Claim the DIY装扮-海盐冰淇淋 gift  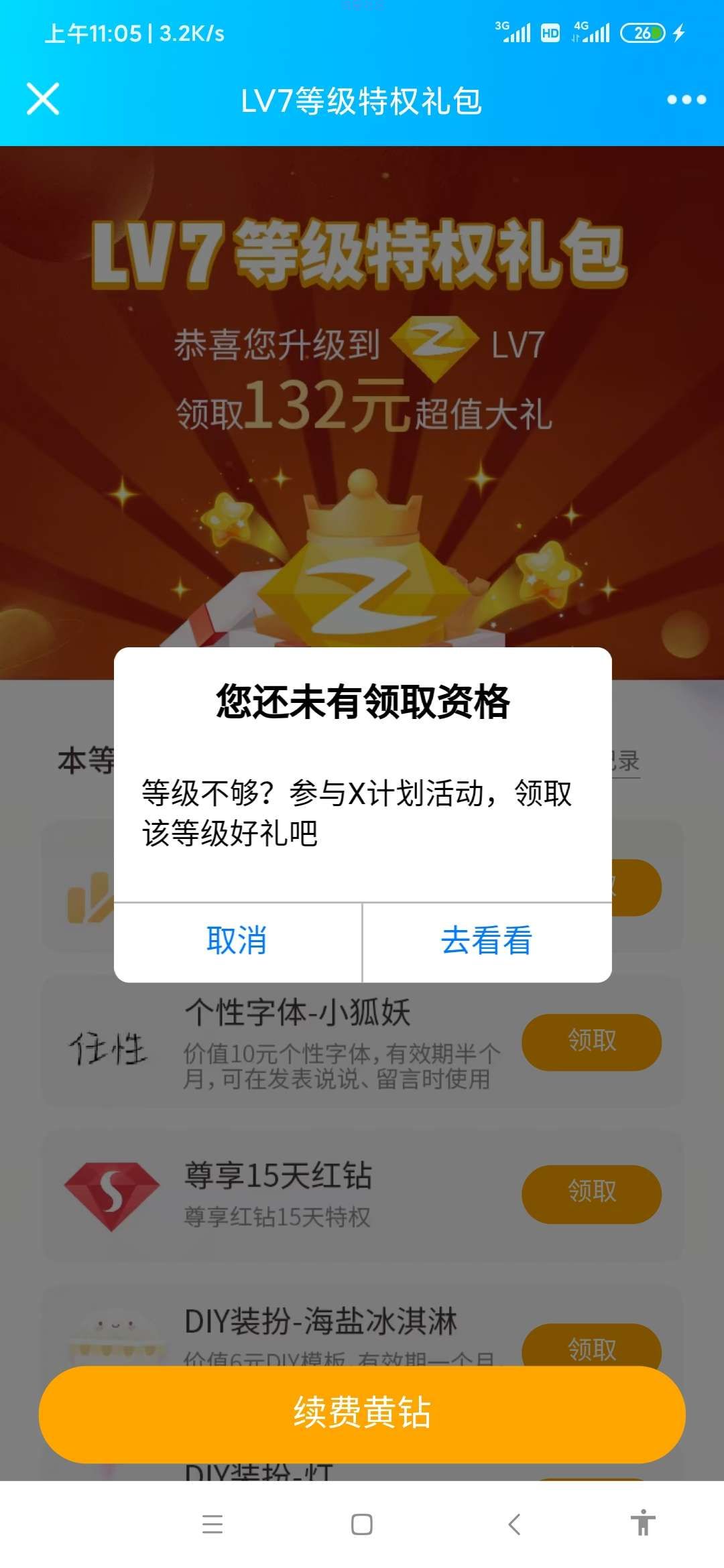click(x=591, y=1347)
